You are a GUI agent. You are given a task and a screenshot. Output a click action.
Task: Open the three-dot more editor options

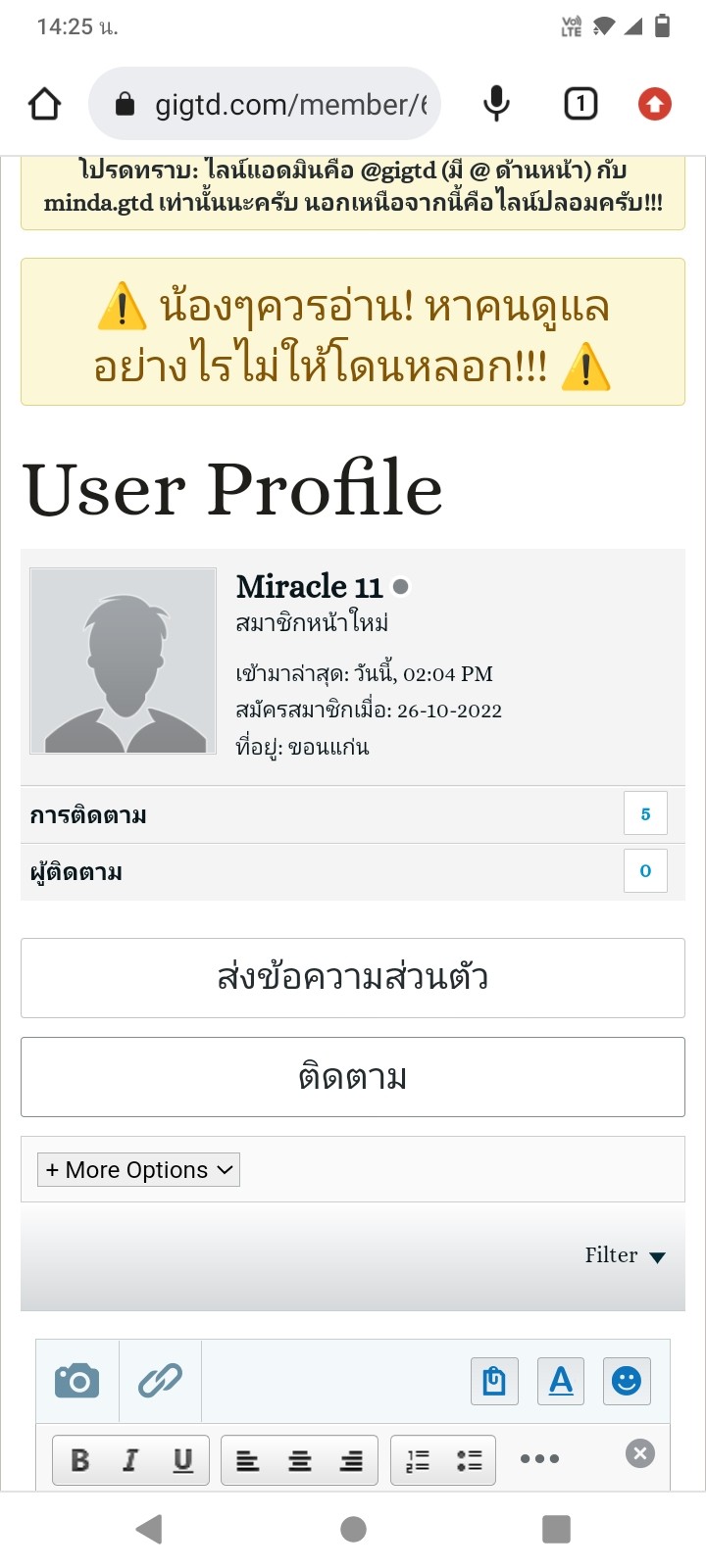coord(539,1458)
